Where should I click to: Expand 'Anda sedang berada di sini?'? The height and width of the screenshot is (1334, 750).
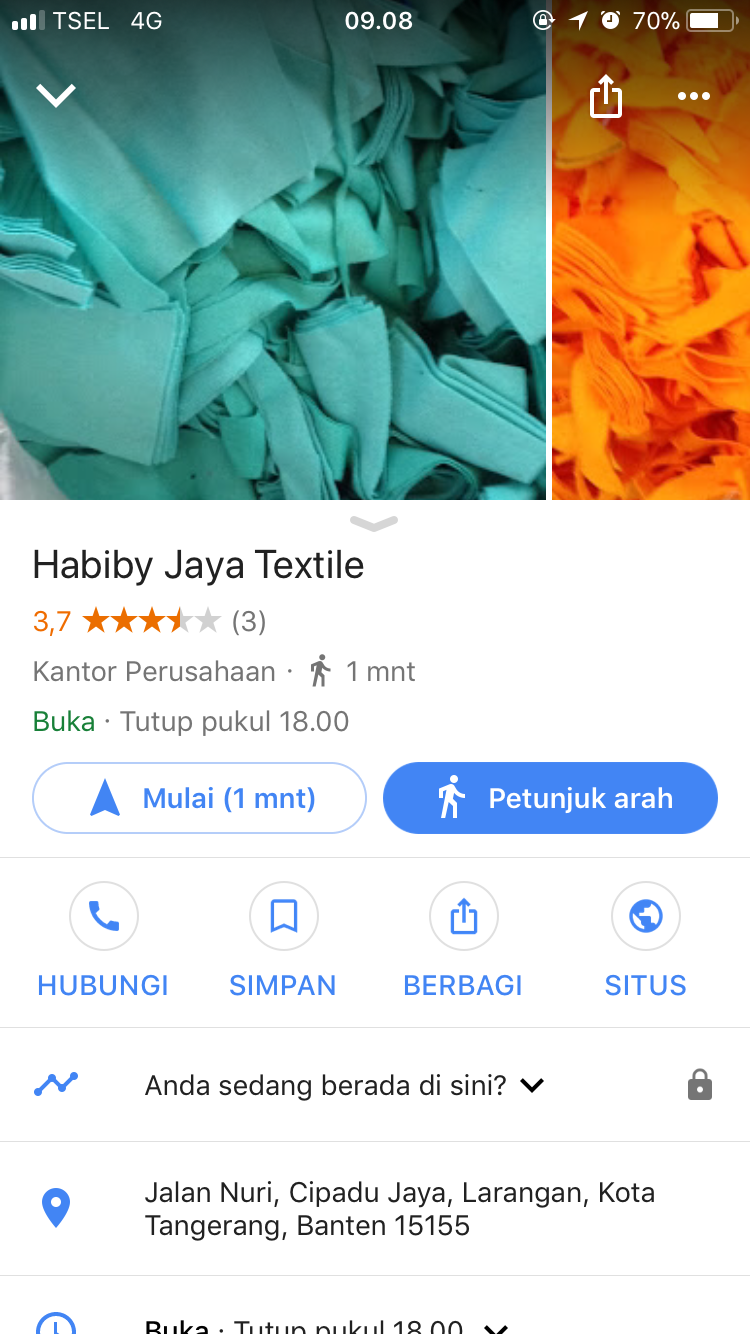[x=345, y=1085]
